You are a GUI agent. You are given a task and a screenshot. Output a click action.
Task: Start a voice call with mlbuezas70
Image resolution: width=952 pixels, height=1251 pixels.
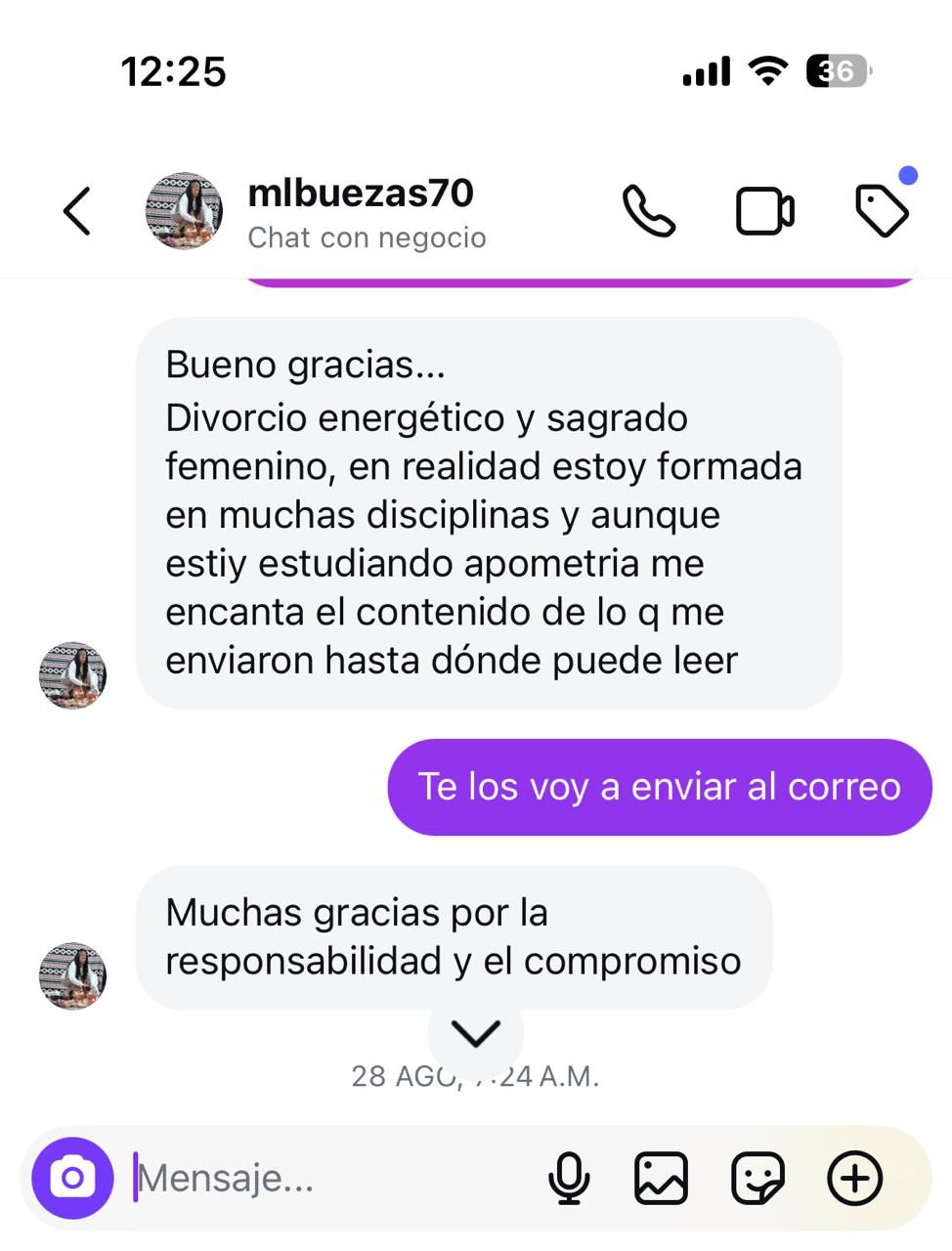(x=649, y=211)
